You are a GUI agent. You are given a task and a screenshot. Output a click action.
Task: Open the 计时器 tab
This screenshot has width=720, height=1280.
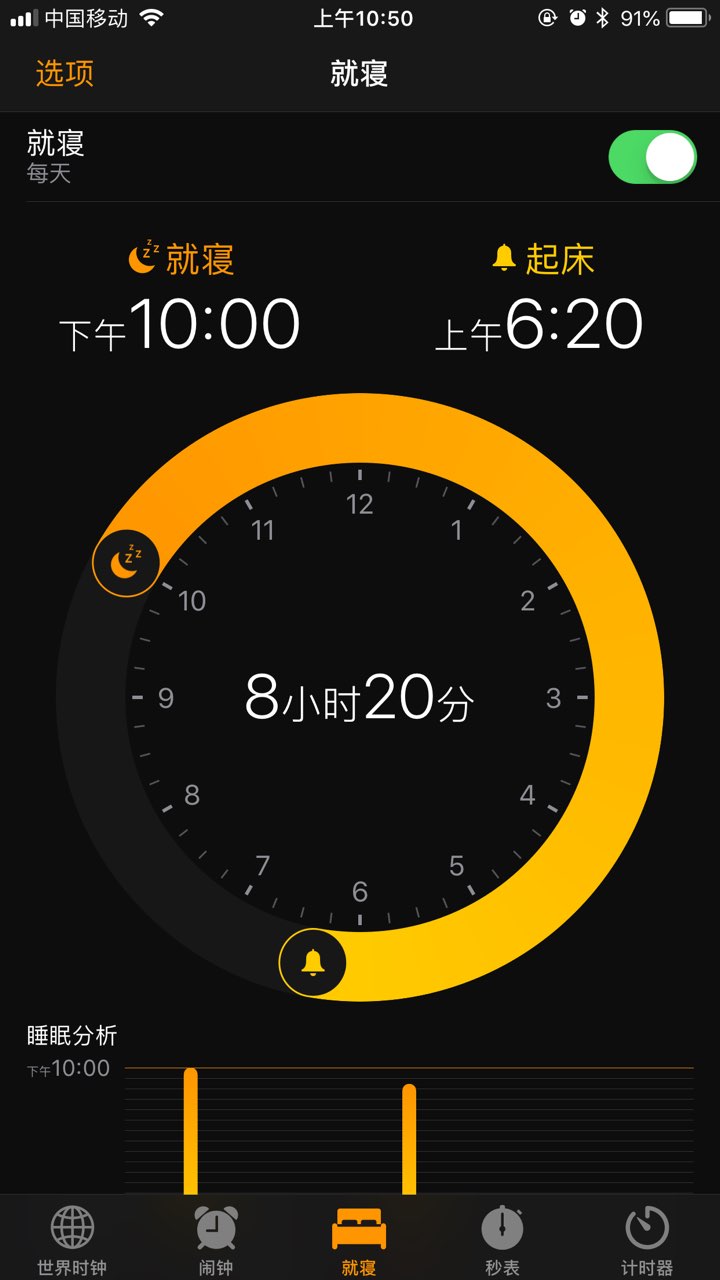click(647, 1240)
